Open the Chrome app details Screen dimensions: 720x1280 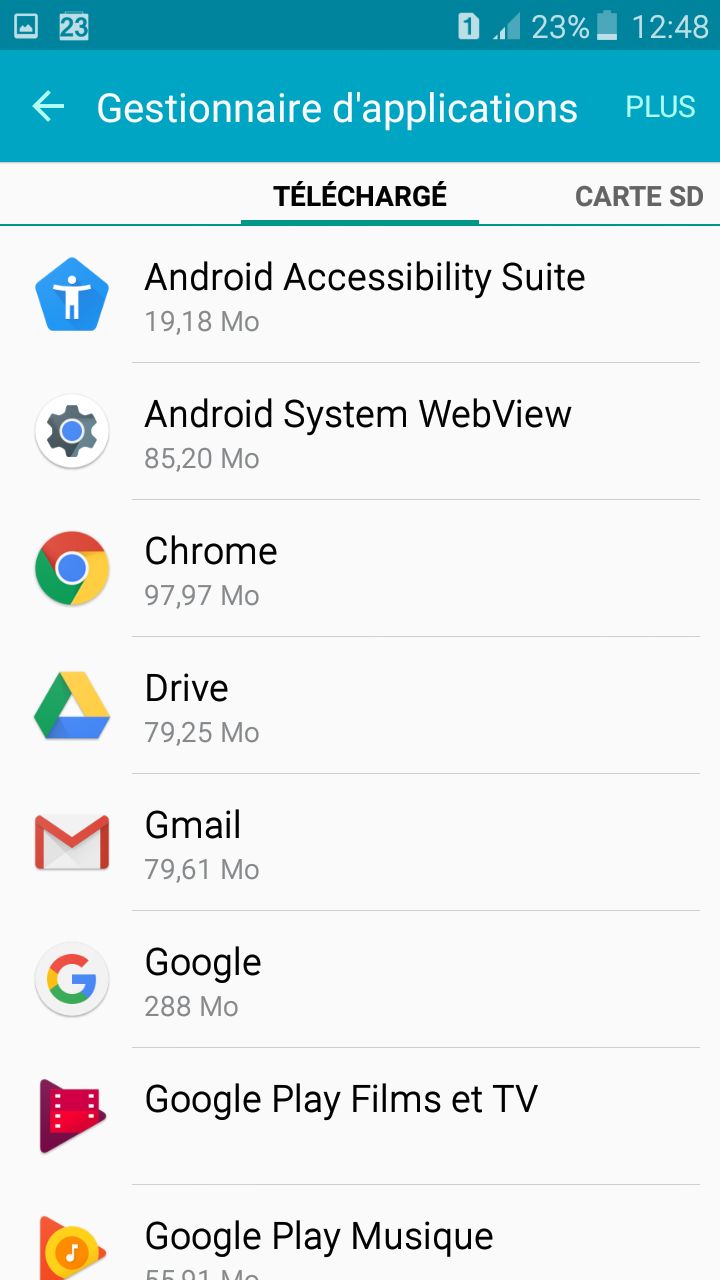[x=360, y=569]
